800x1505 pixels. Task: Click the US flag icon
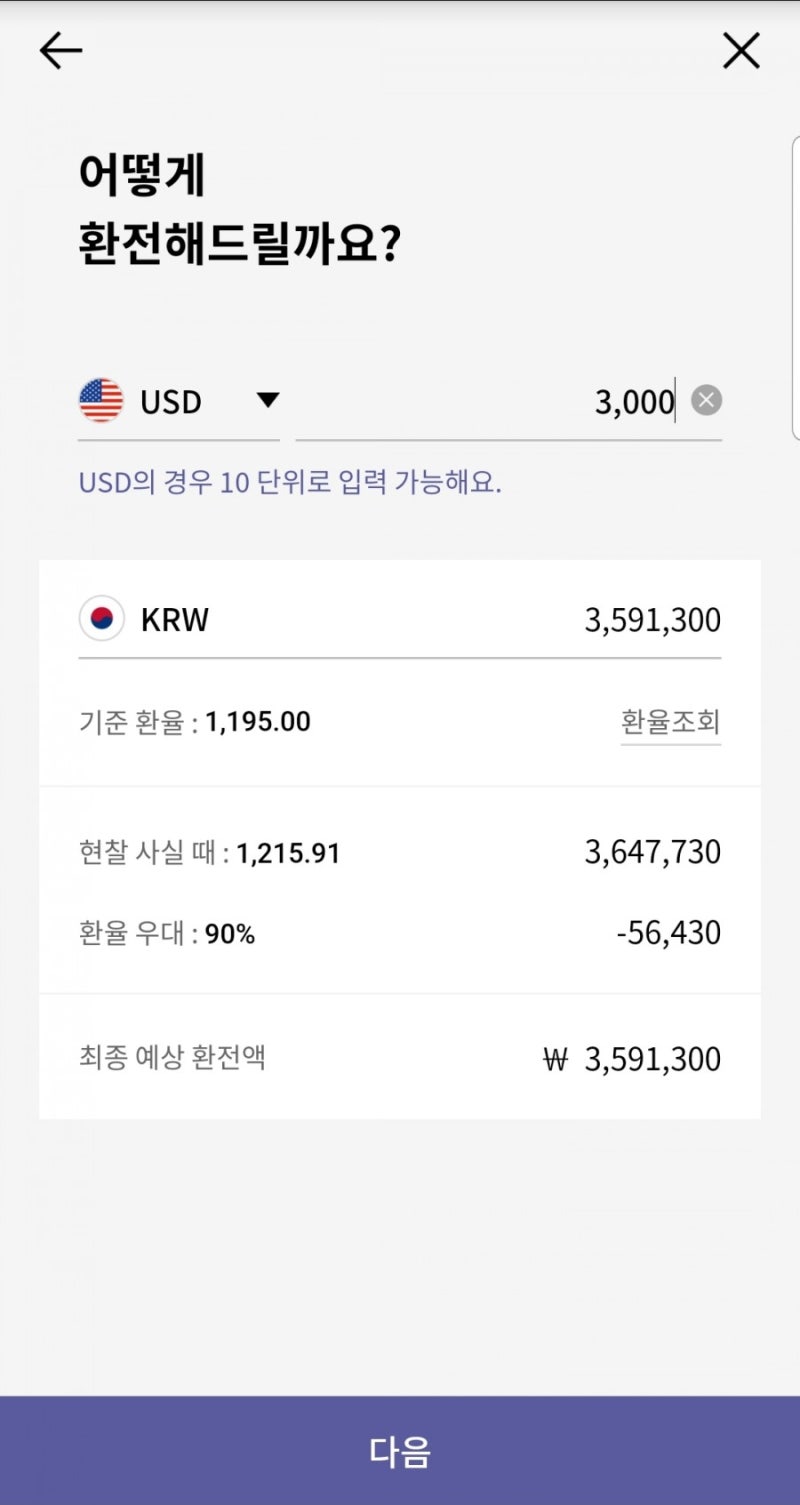click(x=100, y=401)
